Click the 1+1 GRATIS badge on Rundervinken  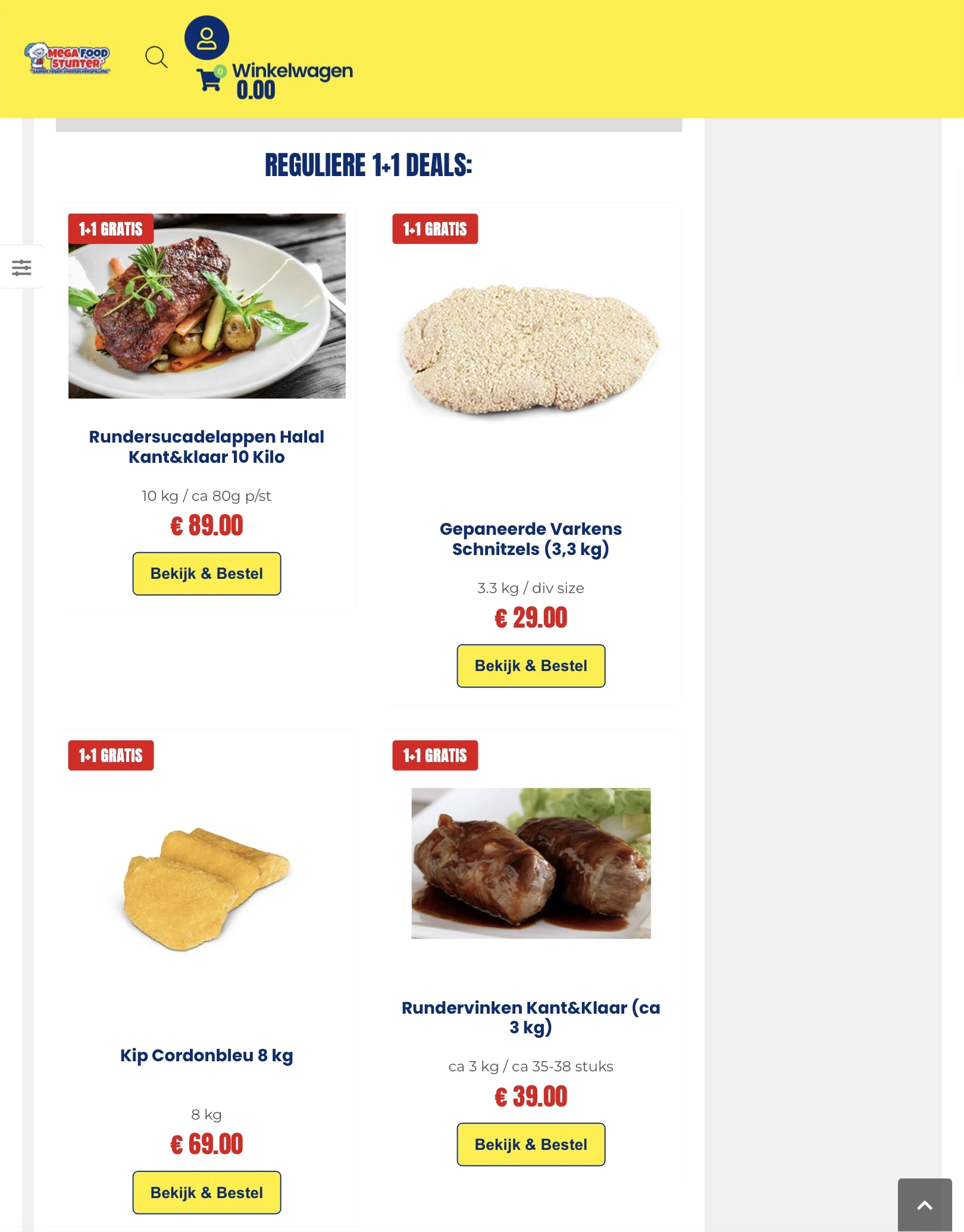tap(434, 755)
